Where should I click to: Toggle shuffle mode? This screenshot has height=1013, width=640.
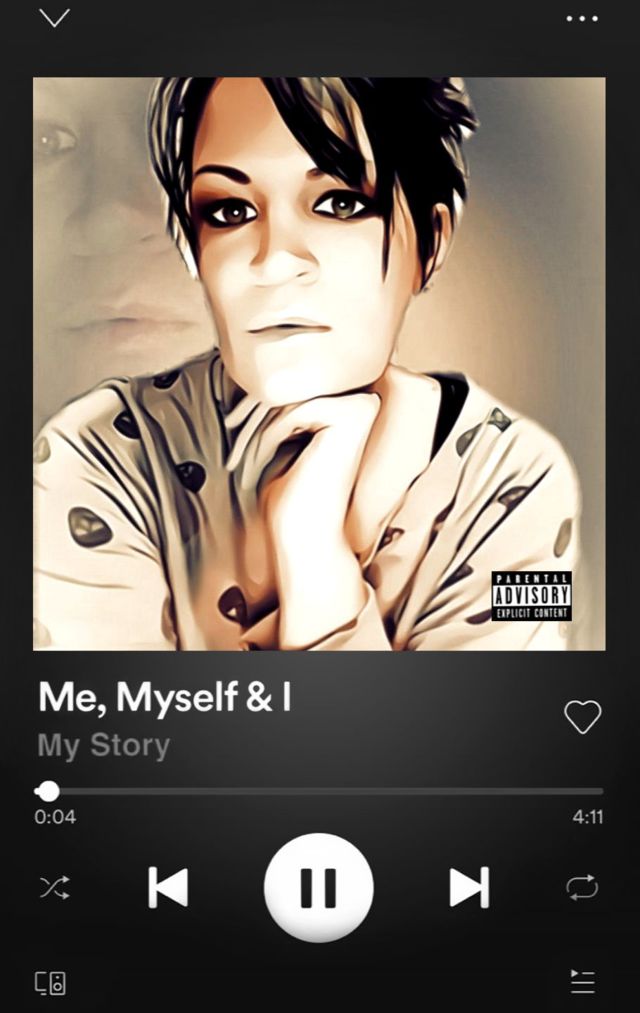54,887
